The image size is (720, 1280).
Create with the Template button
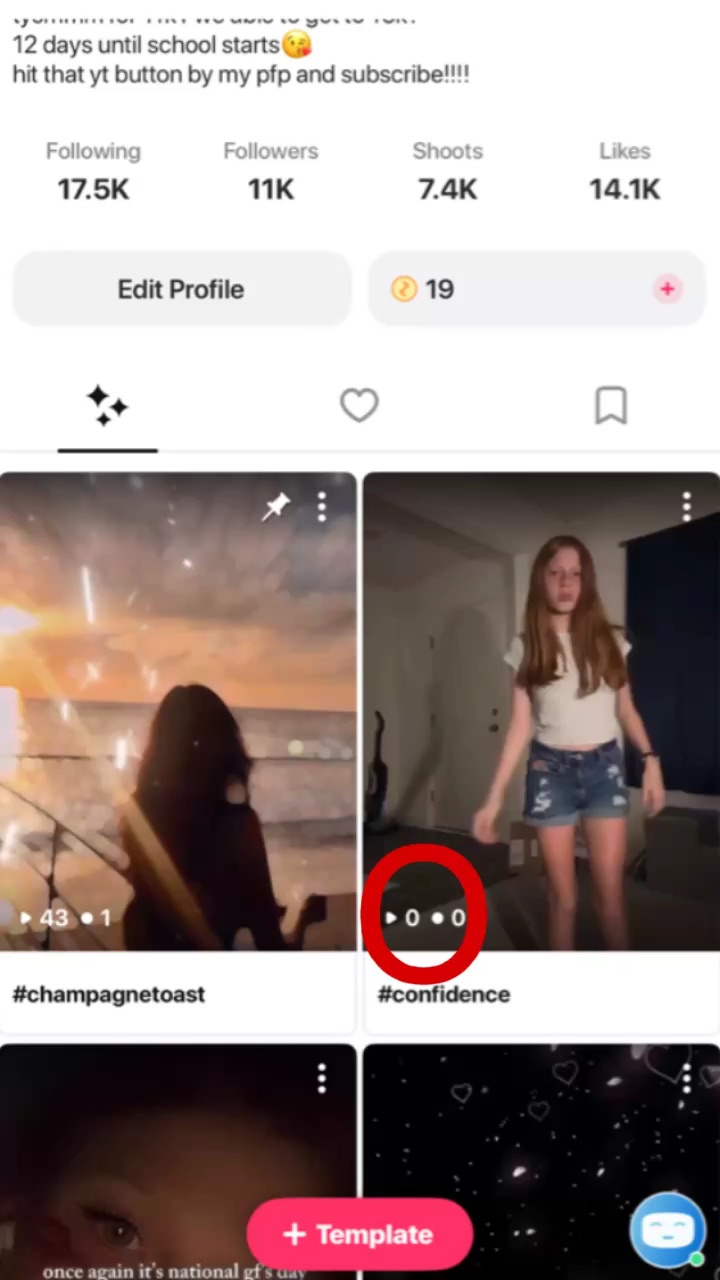point(359,1234)
